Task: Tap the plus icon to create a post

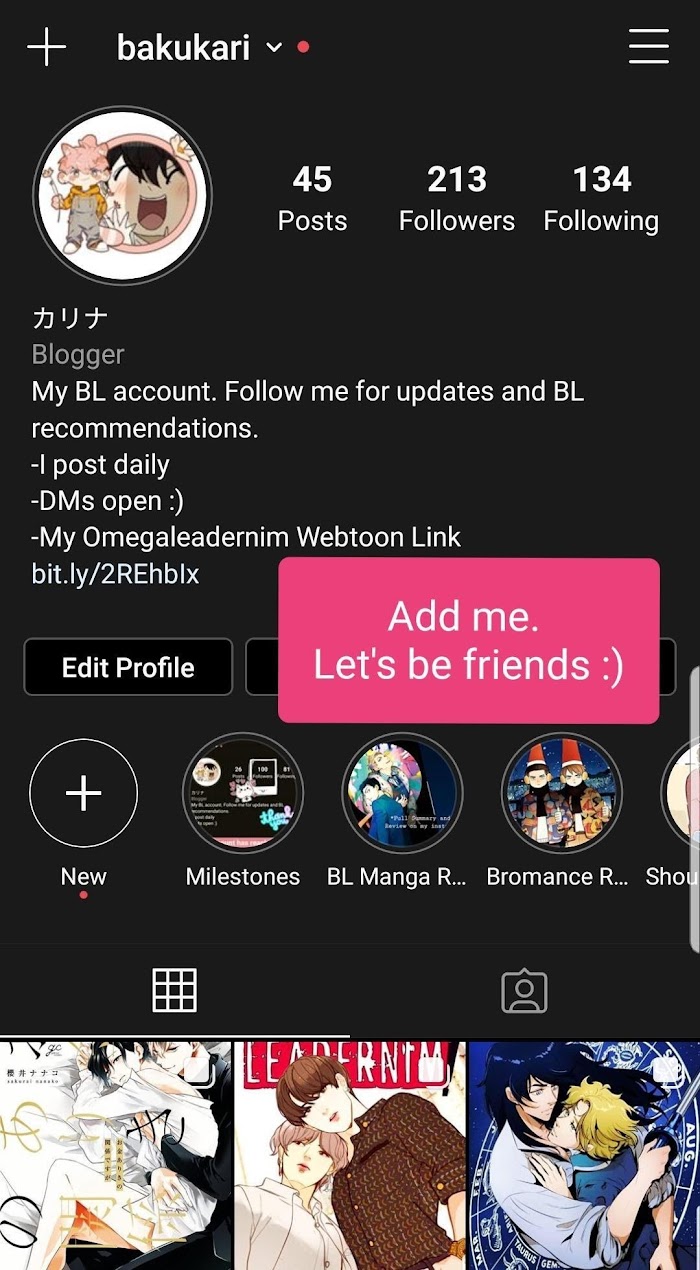Action: tap(46, 47)
